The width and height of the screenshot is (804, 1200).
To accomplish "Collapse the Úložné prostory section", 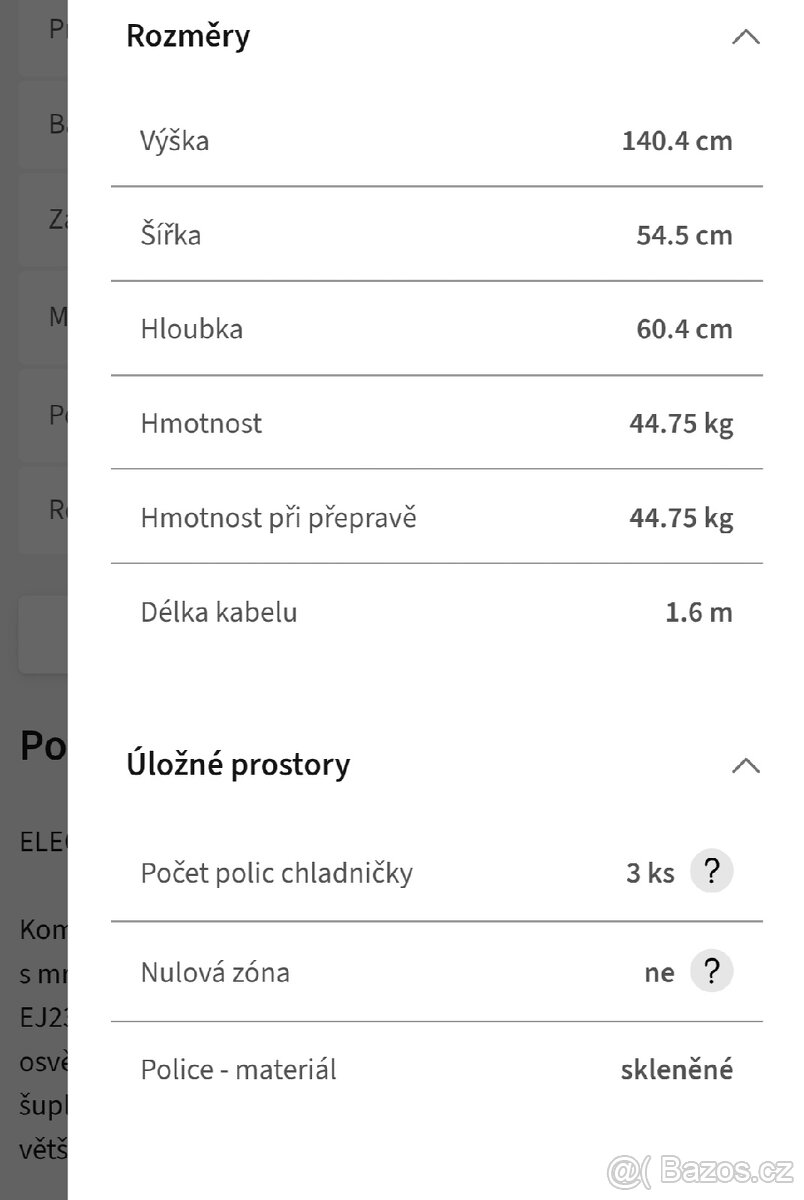I will [745, 766].
